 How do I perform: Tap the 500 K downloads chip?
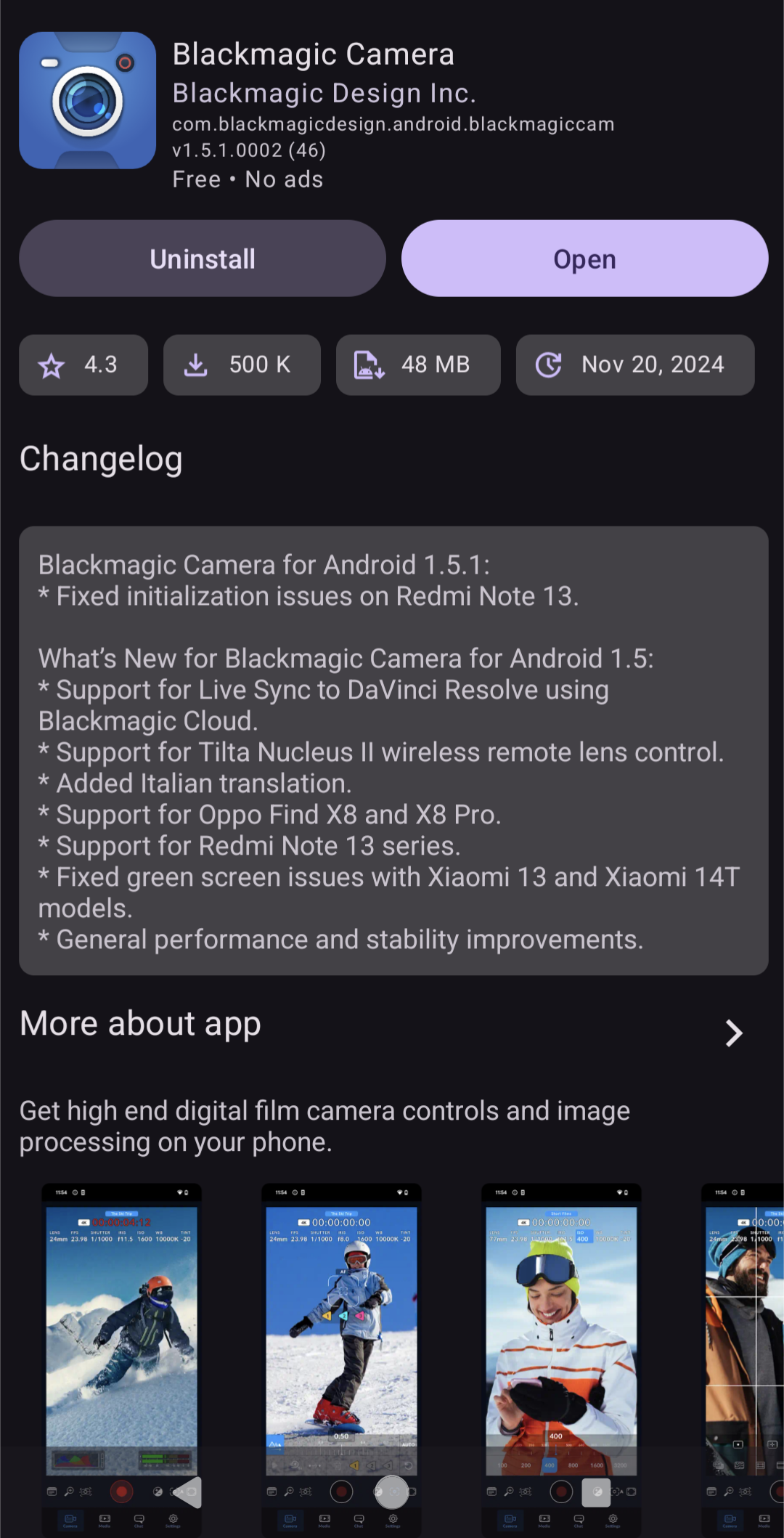242,365
